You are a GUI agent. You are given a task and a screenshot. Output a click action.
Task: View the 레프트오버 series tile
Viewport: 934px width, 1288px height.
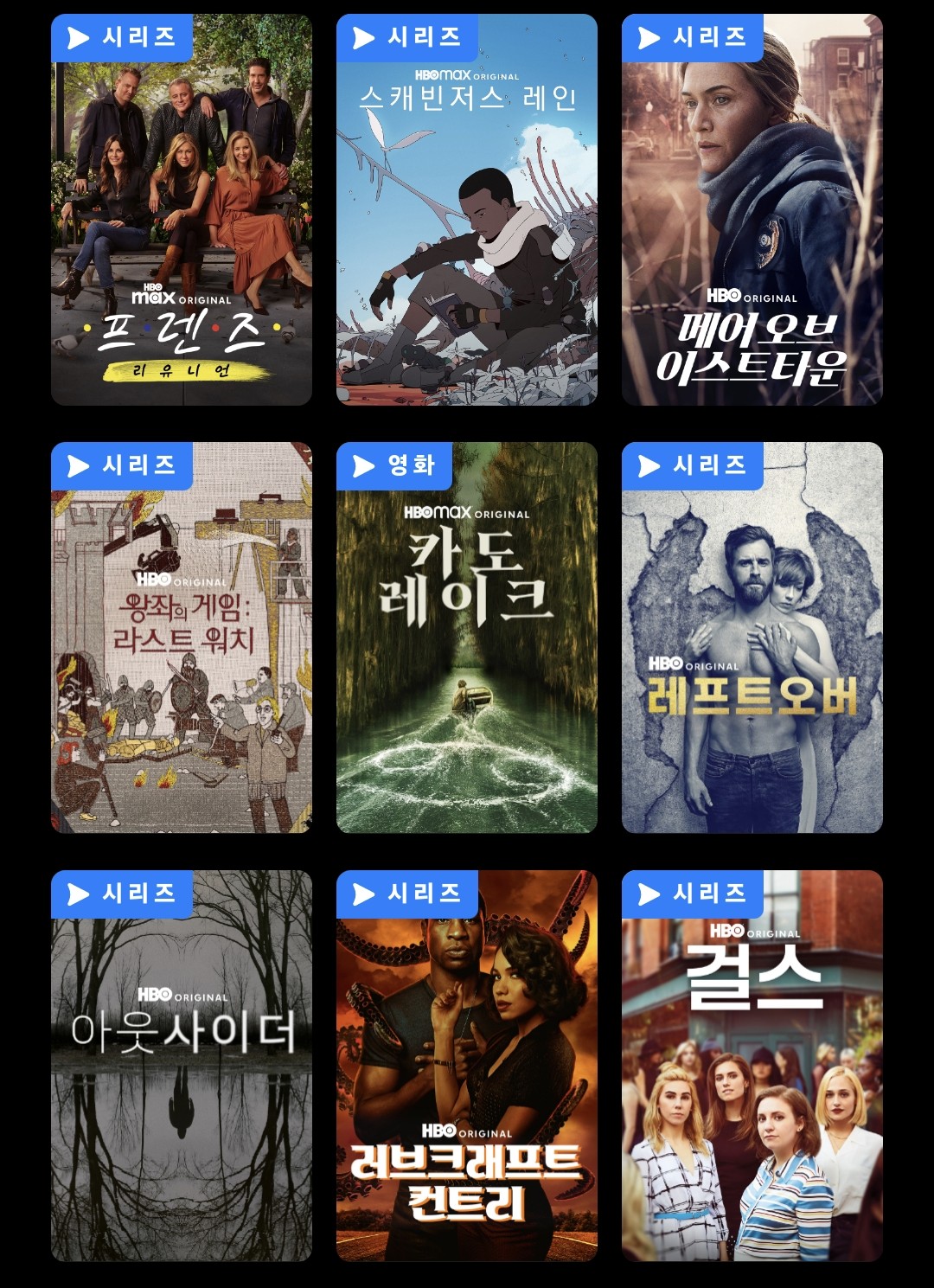pos(752,638)
